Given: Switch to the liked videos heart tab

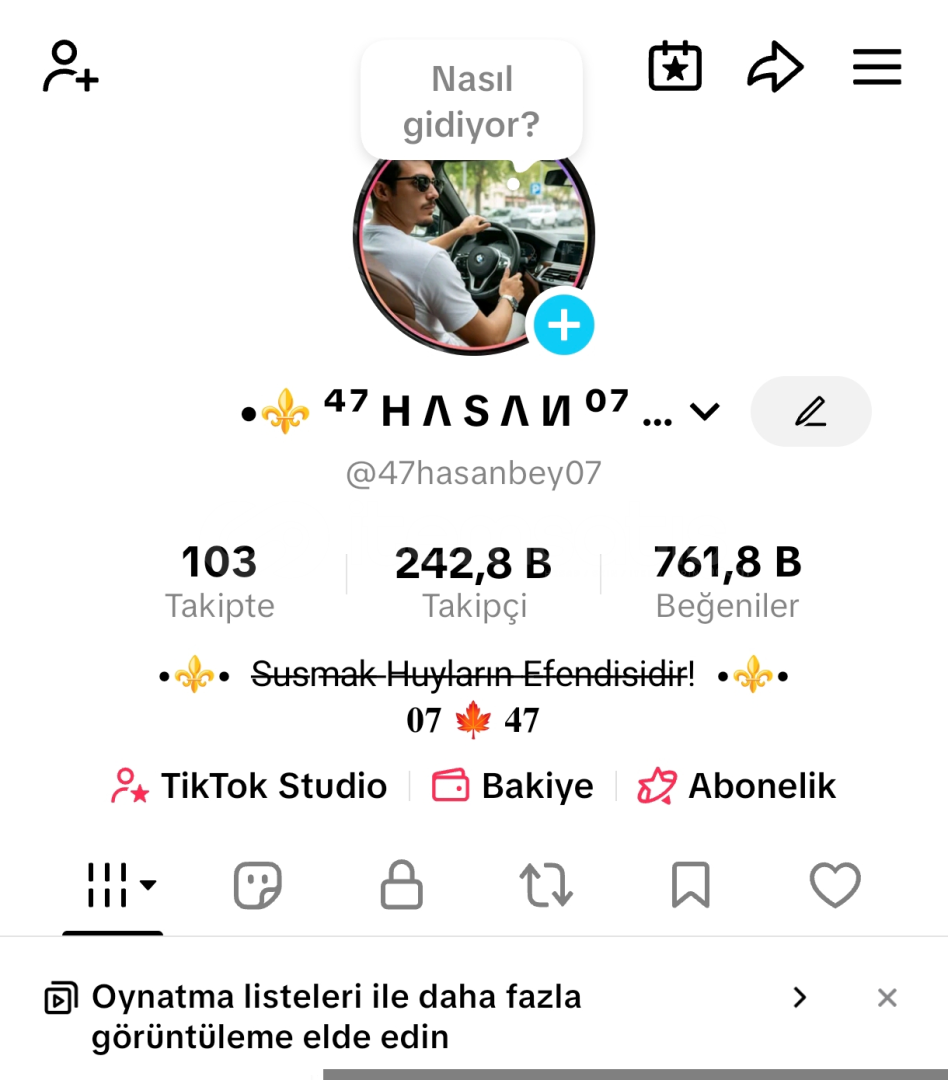Looking at the screenshot, I should [834, 885].
